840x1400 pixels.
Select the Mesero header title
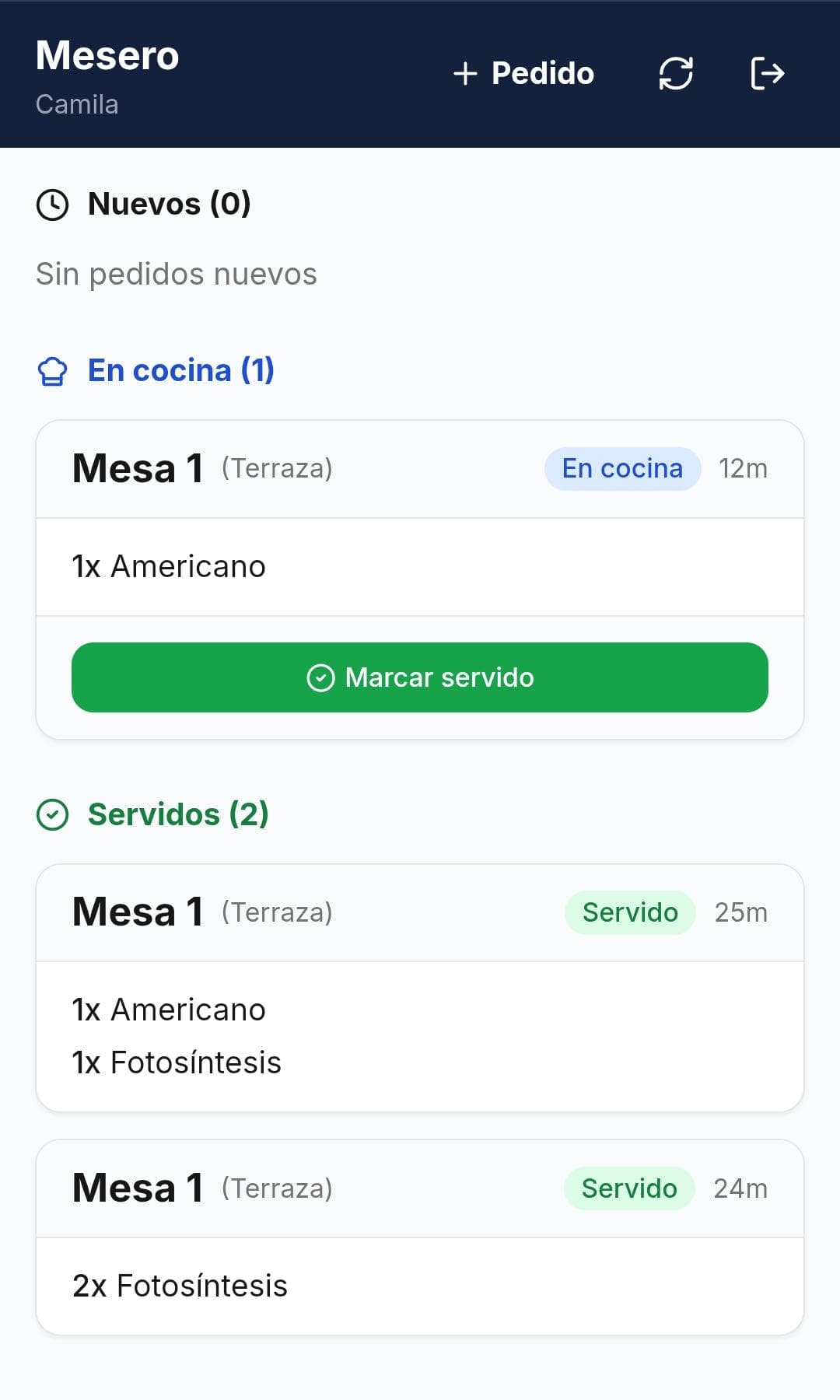[107, 55]
